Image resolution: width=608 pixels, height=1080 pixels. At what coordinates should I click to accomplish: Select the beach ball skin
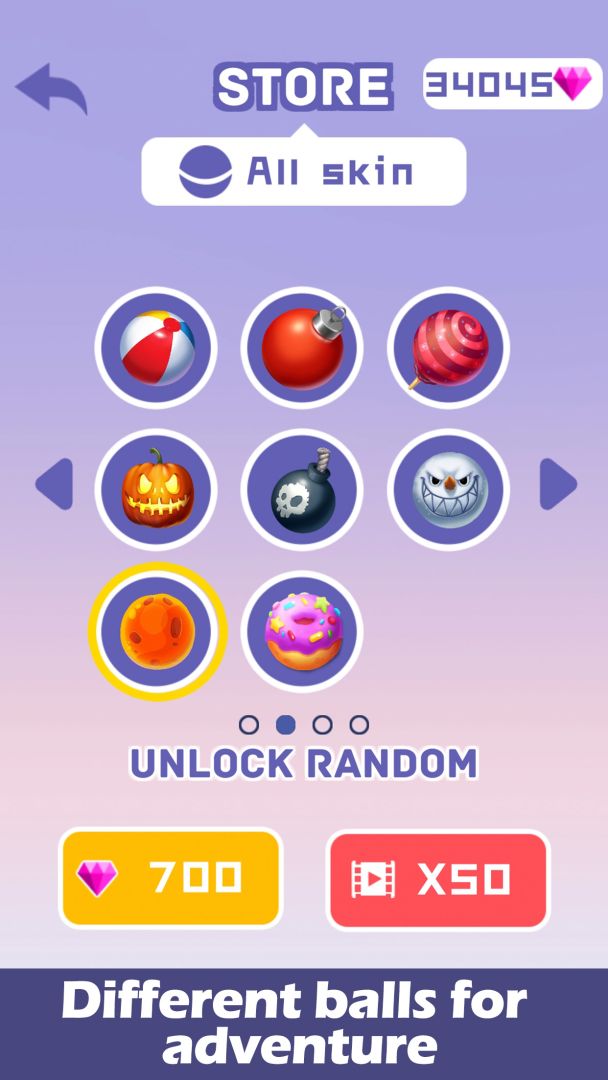click(x=156, y=348)
